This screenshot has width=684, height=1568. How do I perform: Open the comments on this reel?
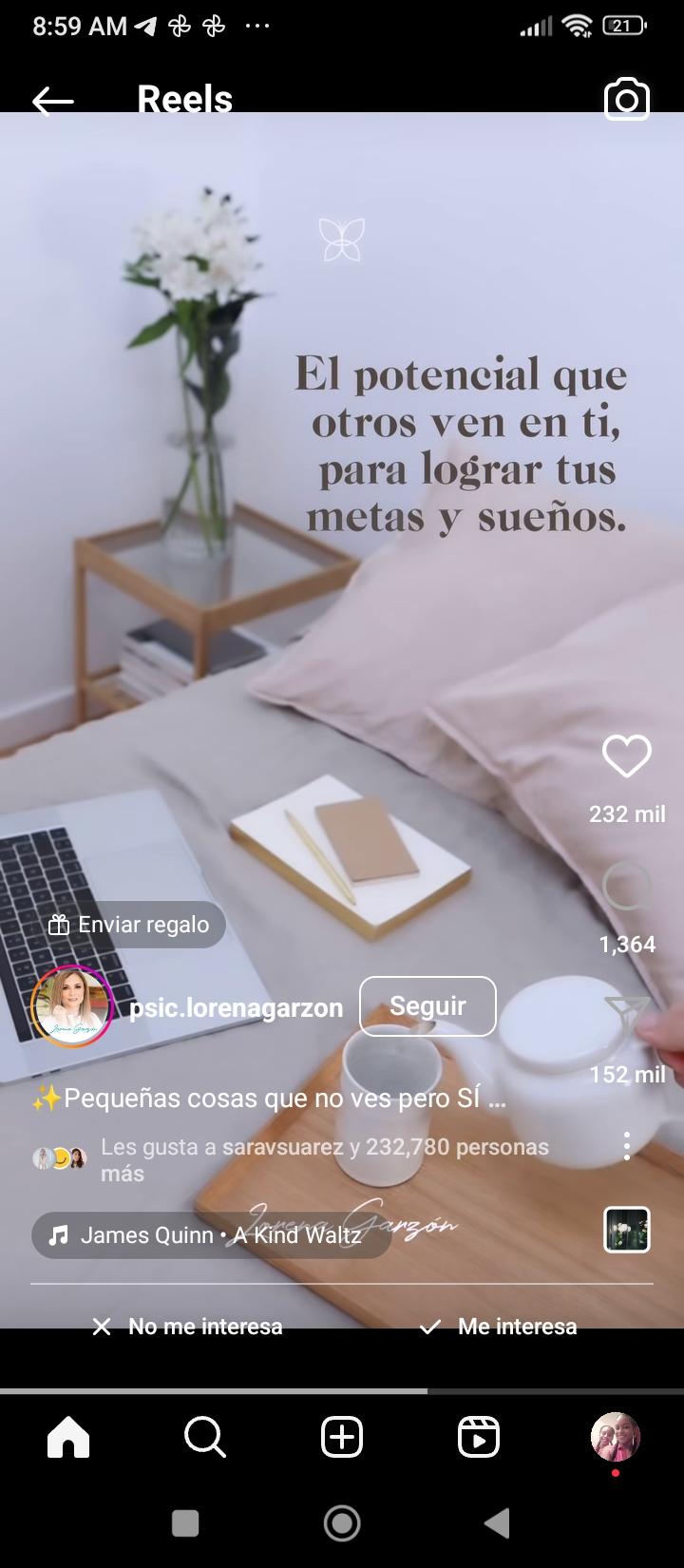626,887
